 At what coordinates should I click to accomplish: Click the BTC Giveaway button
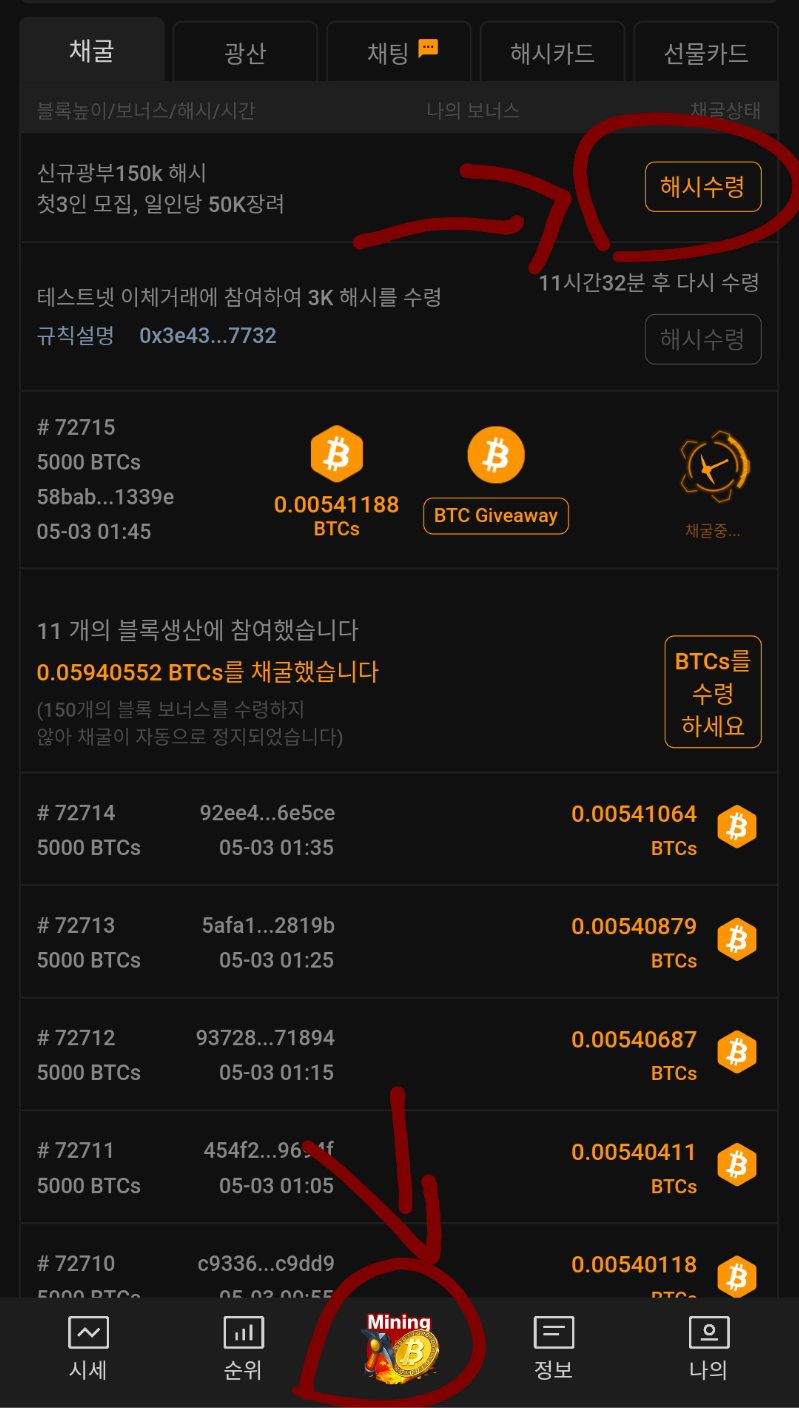coord(495,516)
